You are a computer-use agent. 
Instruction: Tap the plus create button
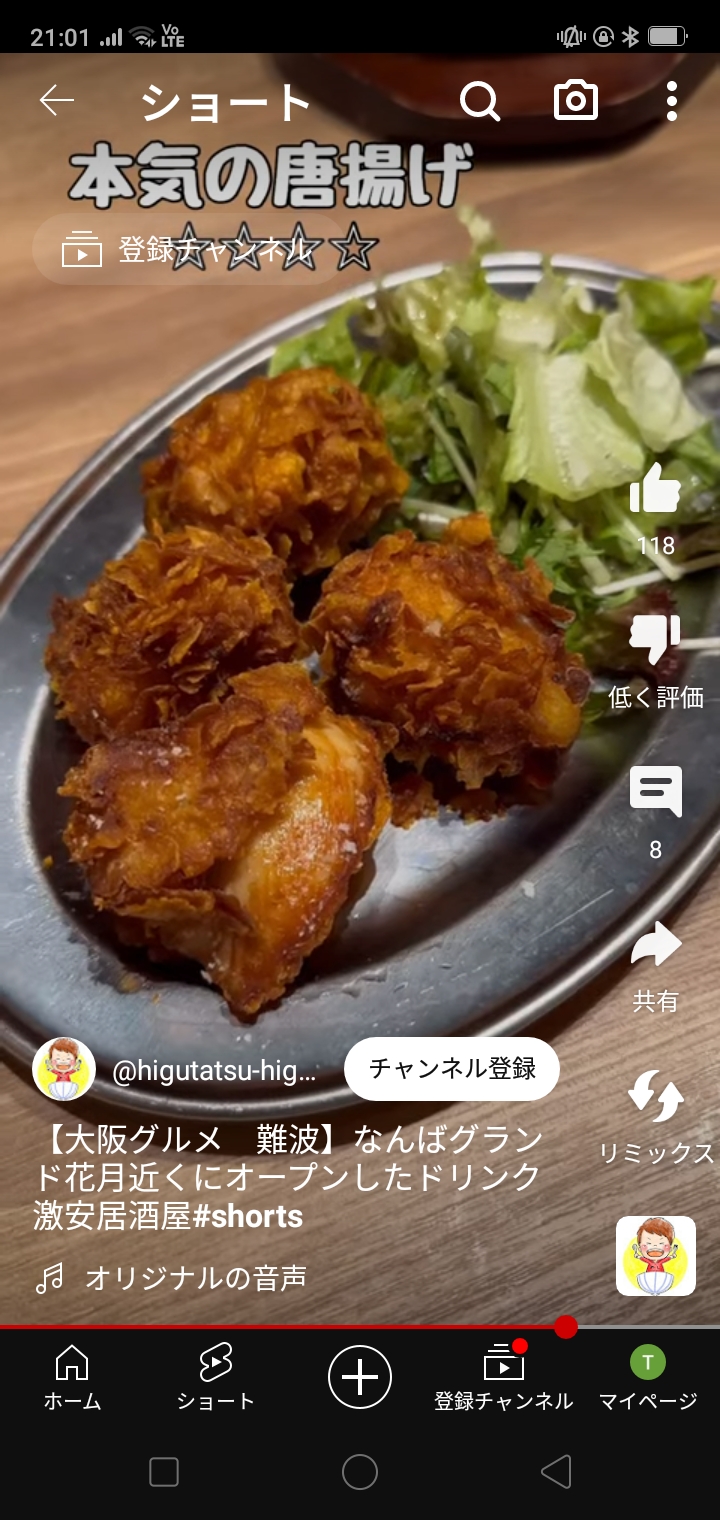coord(360,1377)
